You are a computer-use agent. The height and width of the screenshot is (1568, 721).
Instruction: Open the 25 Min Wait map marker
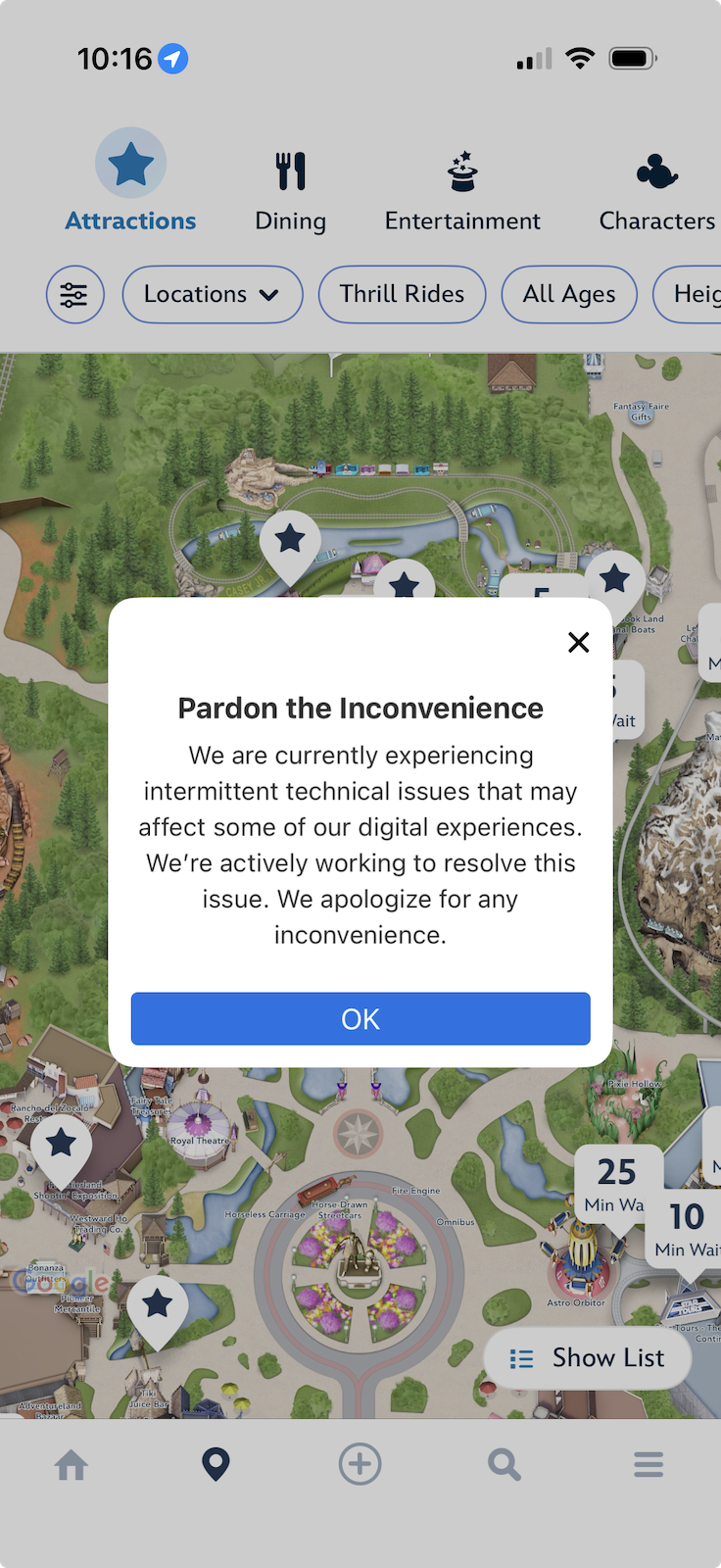(x=615, y=1181)
